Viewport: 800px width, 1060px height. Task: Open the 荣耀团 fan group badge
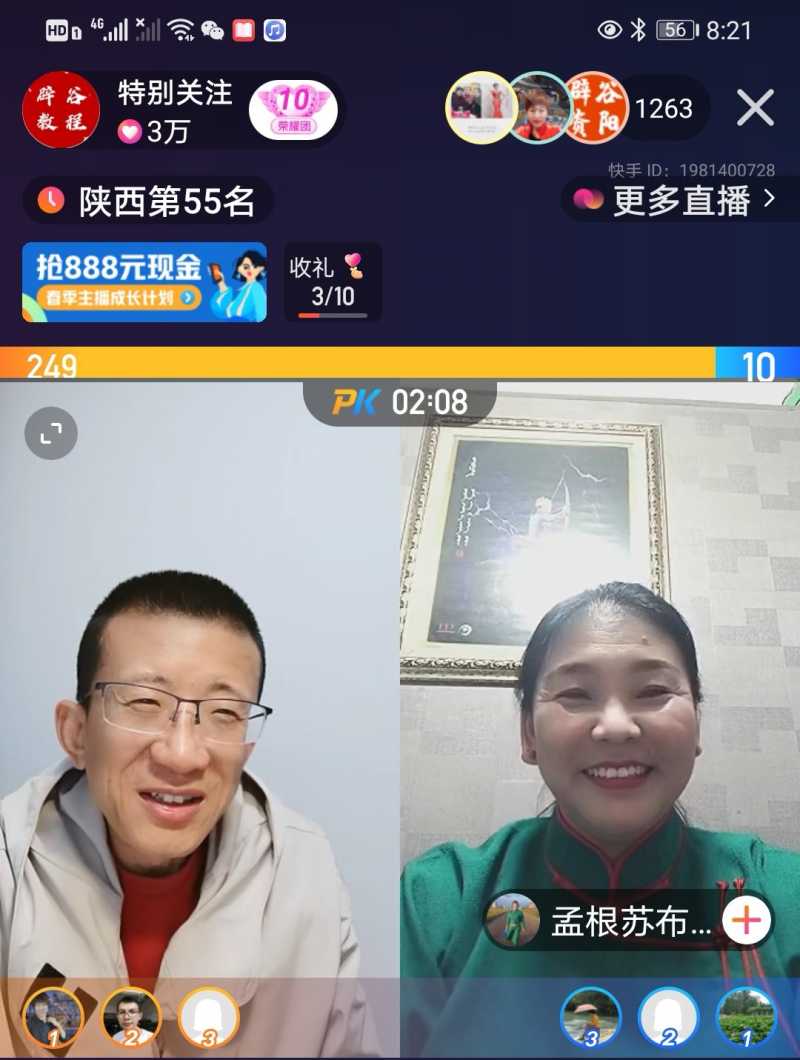(292, 110)
